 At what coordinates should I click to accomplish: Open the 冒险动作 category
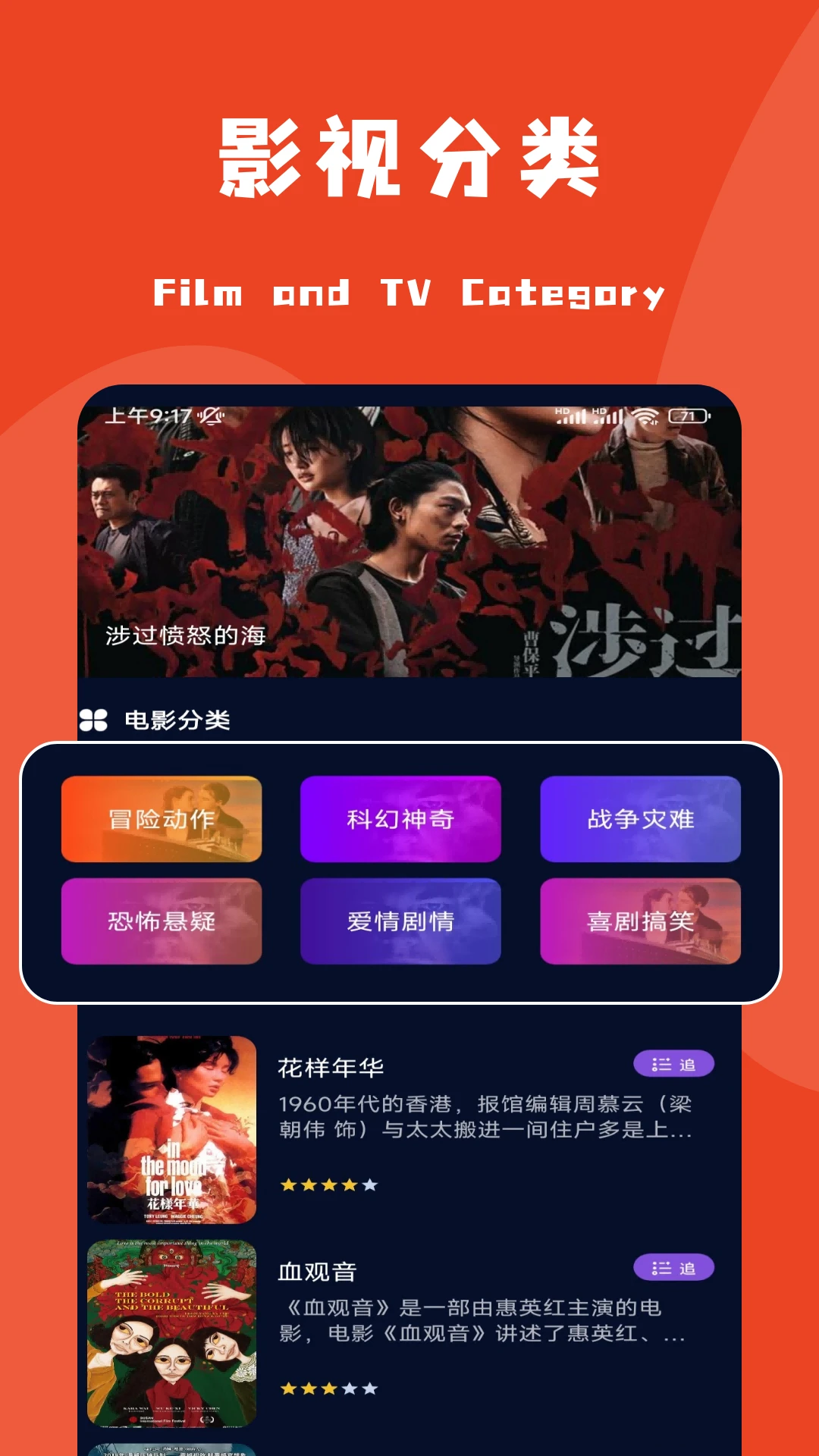click(x=161, y=821)
